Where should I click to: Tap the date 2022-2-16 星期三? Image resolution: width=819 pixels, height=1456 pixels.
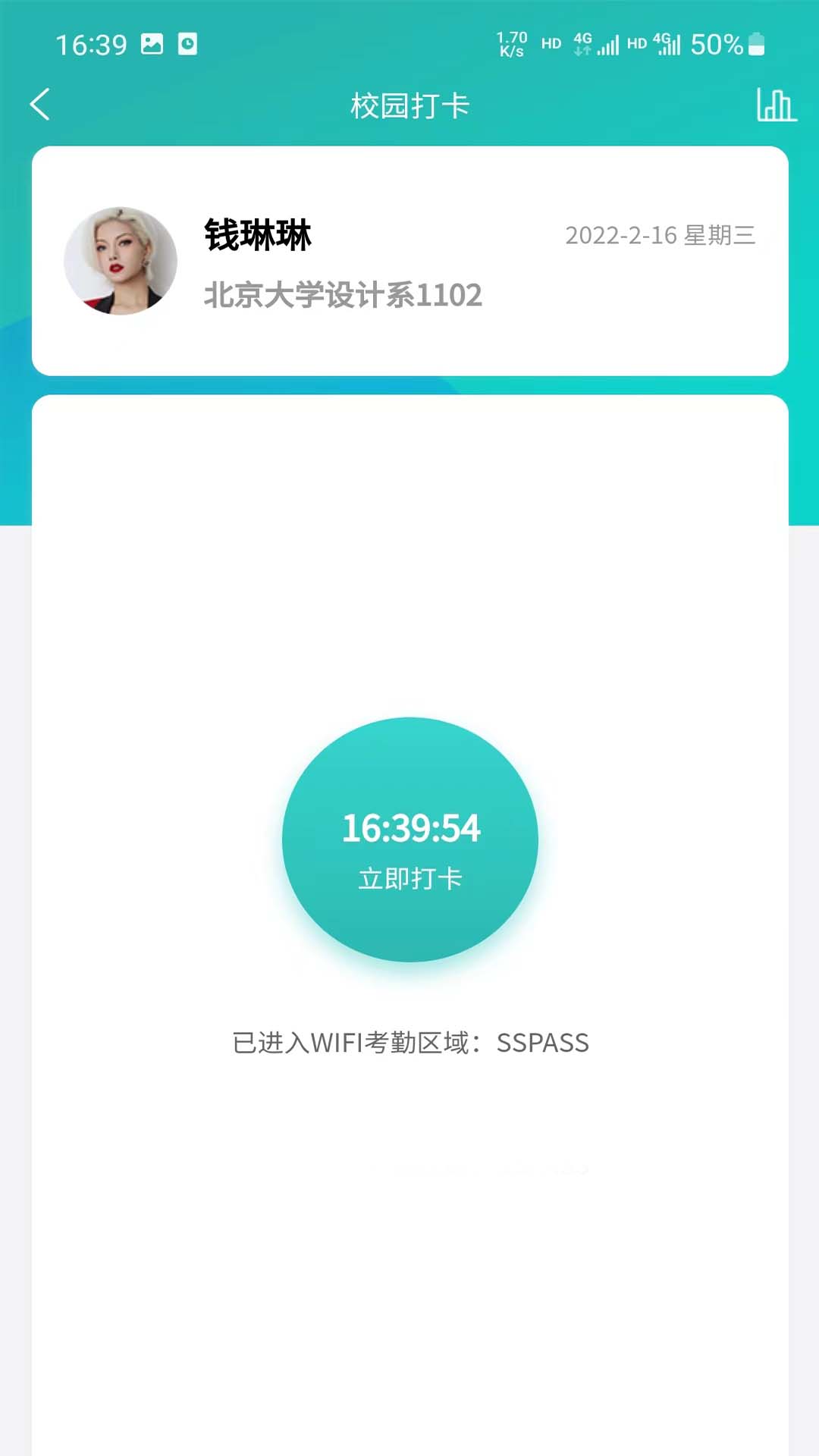coord(661,236)
